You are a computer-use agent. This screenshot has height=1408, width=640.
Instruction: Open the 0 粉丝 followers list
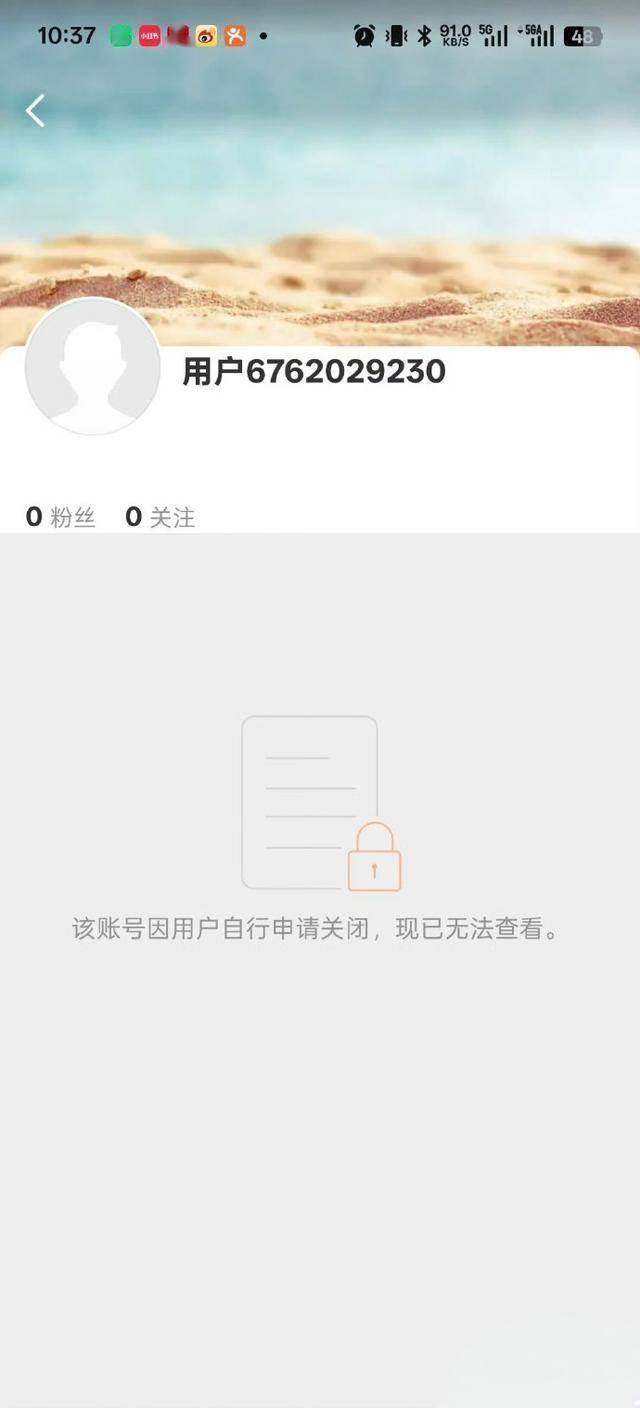61,517
